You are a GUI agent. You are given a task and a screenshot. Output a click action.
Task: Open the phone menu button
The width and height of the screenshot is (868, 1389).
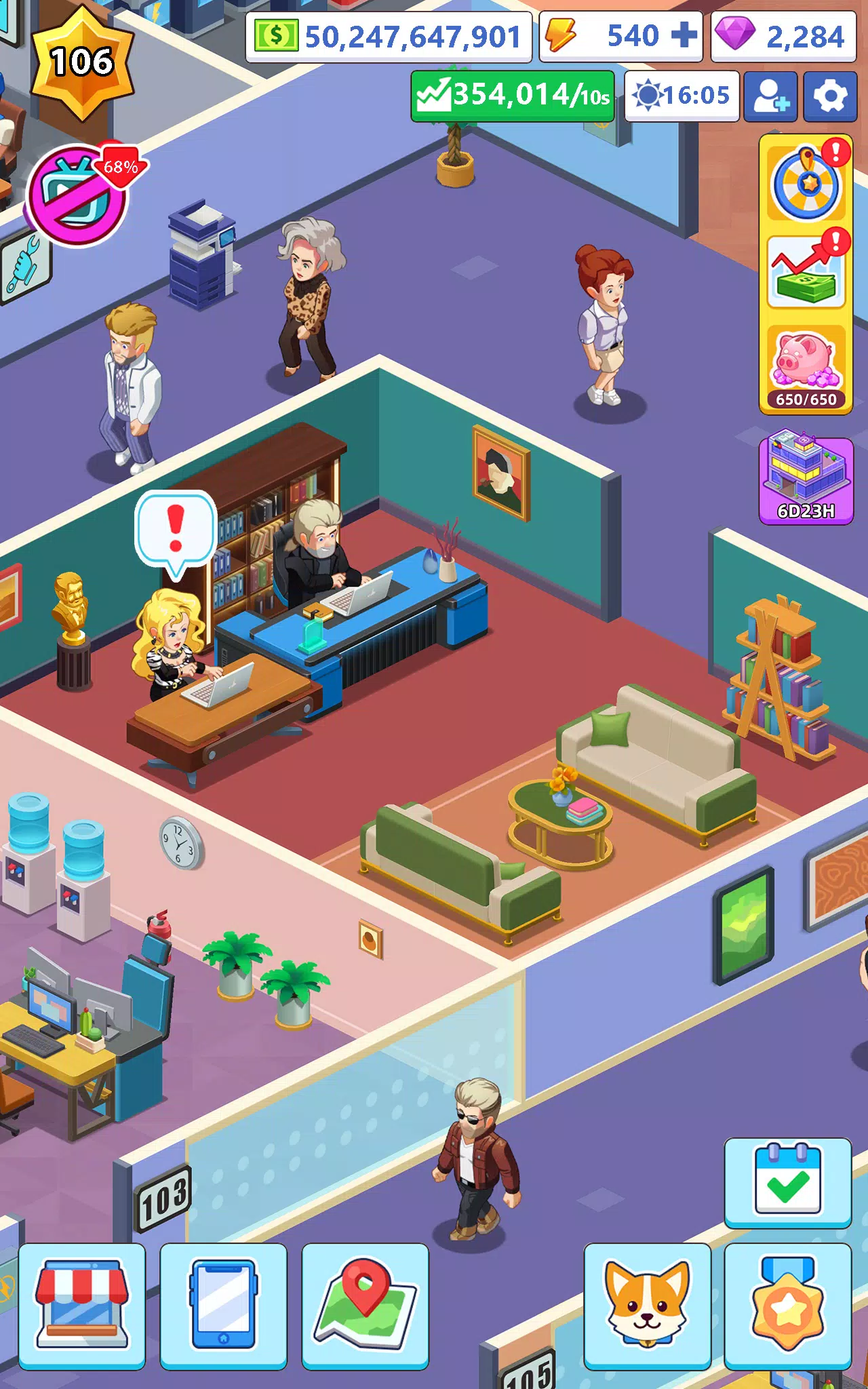pos(224,1306)
